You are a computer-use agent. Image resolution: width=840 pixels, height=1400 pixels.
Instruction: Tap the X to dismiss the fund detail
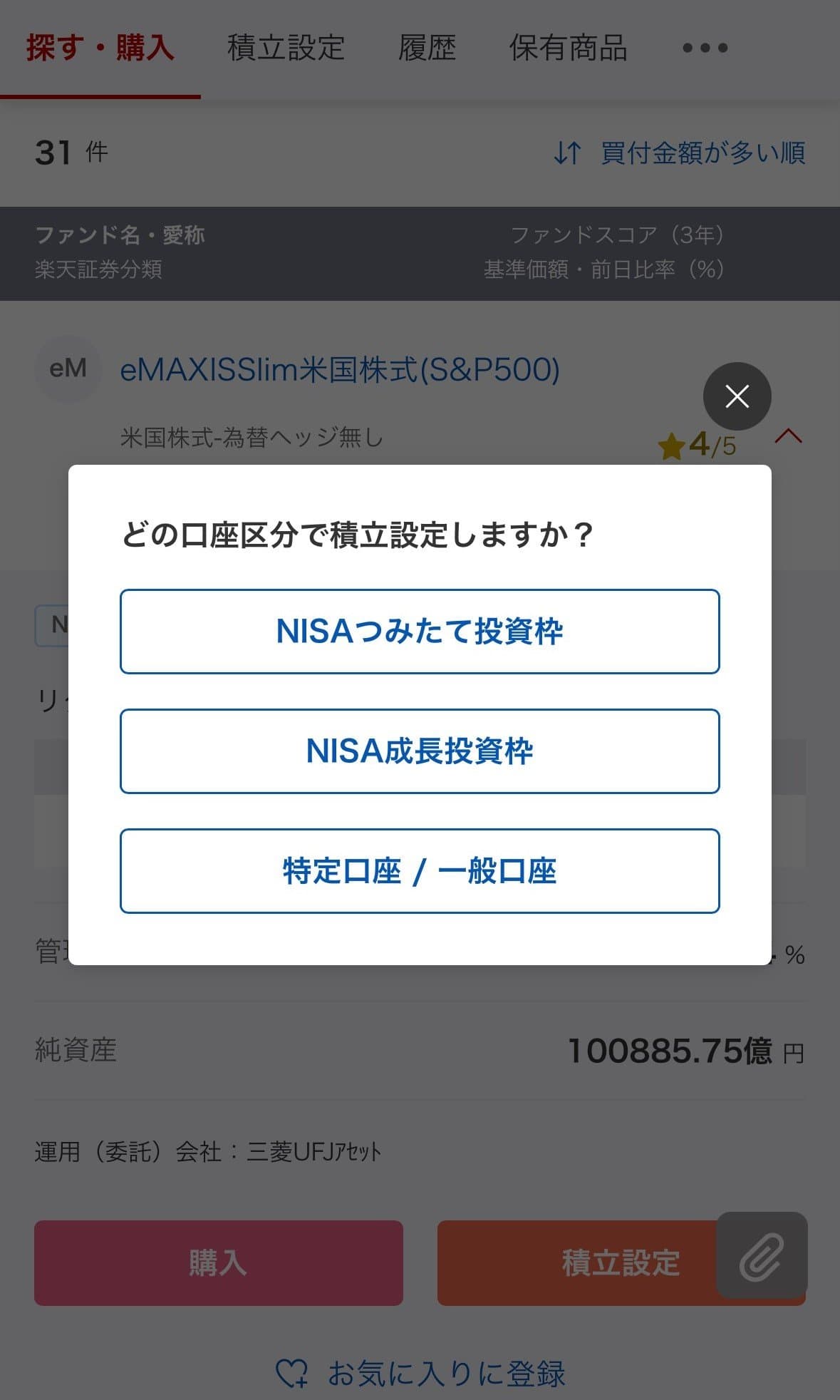tap(737, 397)
